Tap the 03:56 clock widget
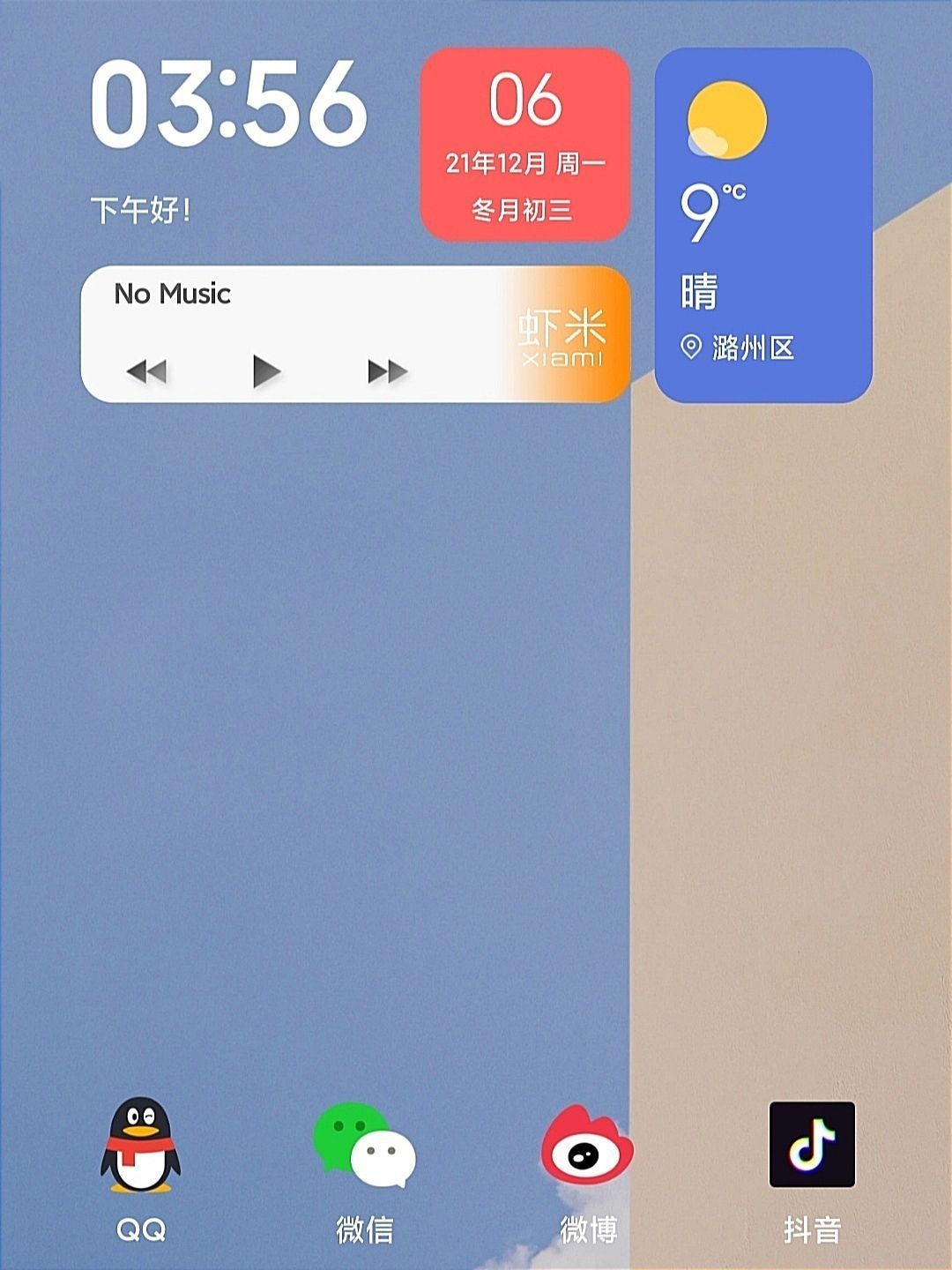 (x=228, y=104)
